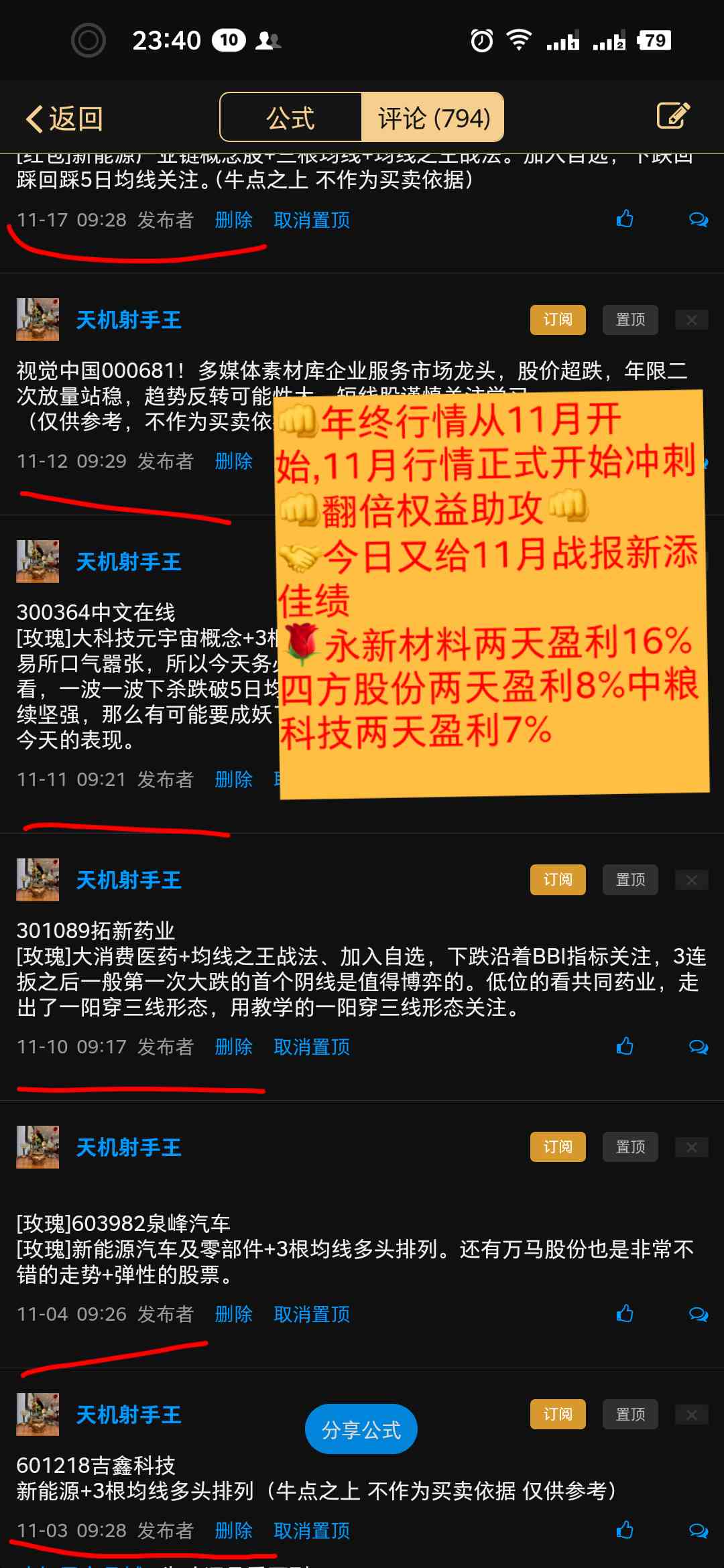
Task: Delete the 11-04 09:26 comment
Action: 233,1314
